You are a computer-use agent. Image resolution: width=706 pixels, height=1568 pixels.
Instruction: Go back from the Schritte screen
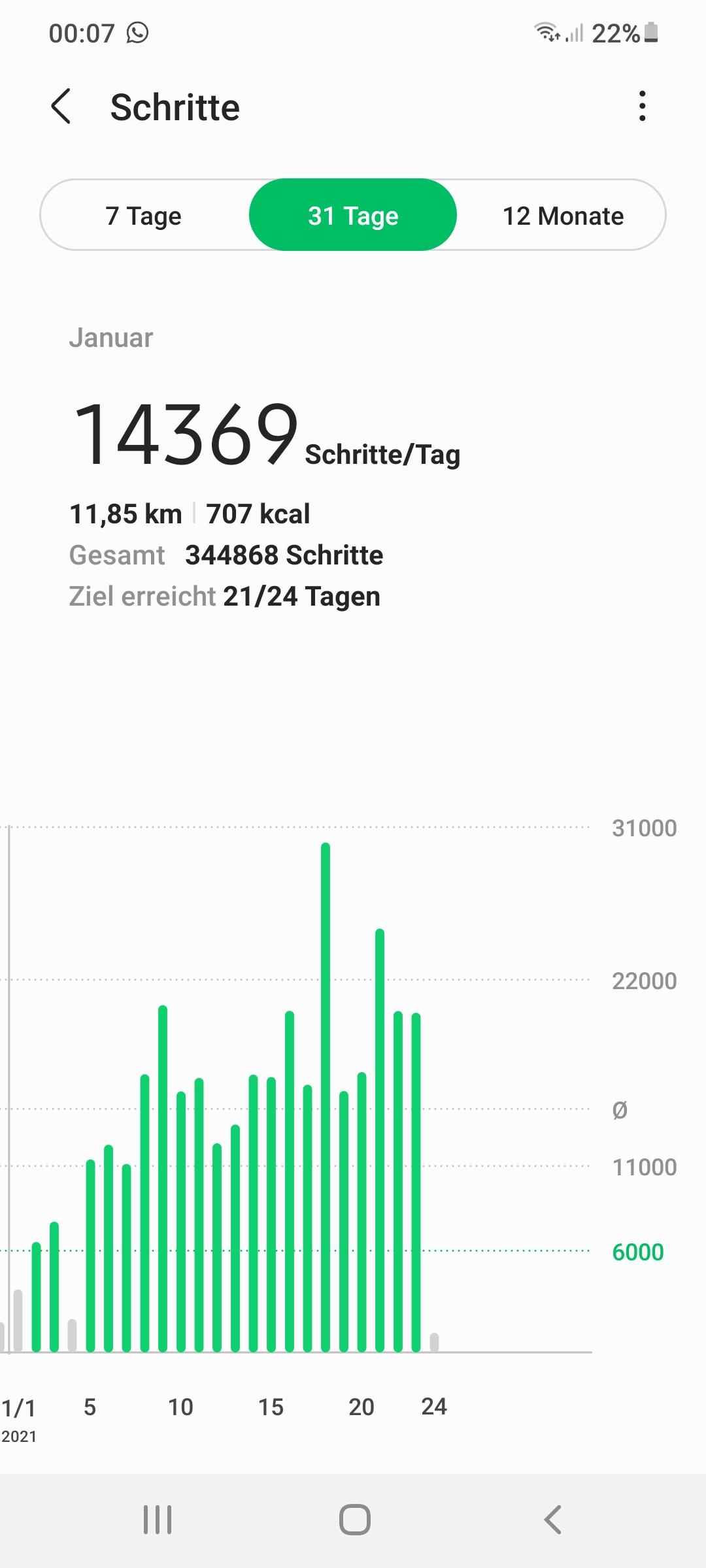click(x=61, y=106)
